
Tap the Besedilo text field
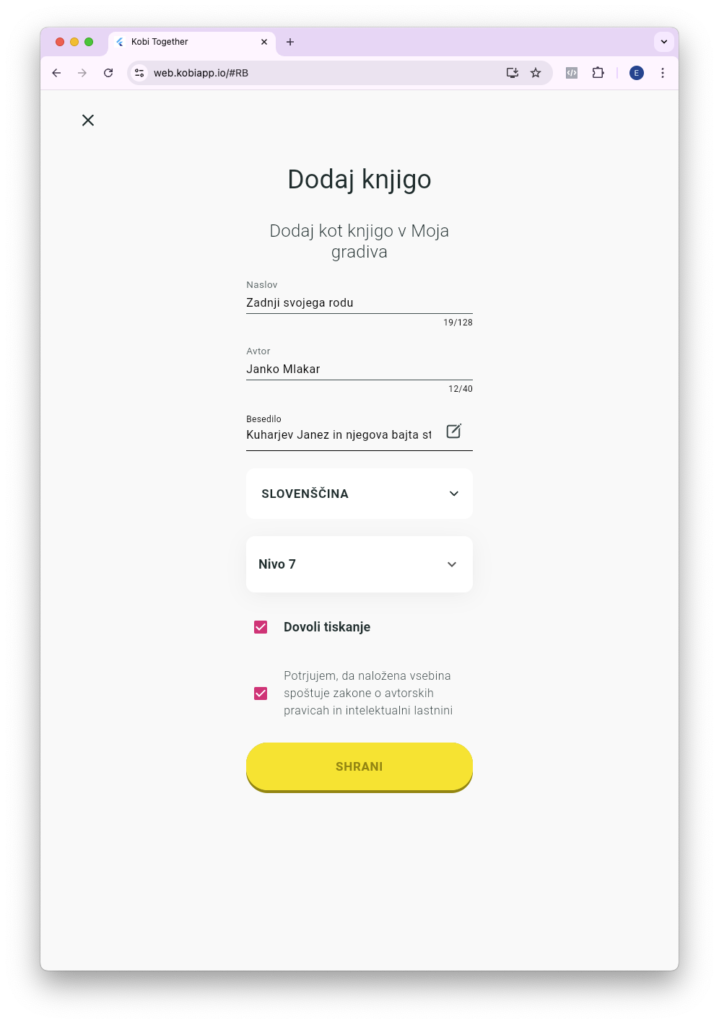(338, 435)
